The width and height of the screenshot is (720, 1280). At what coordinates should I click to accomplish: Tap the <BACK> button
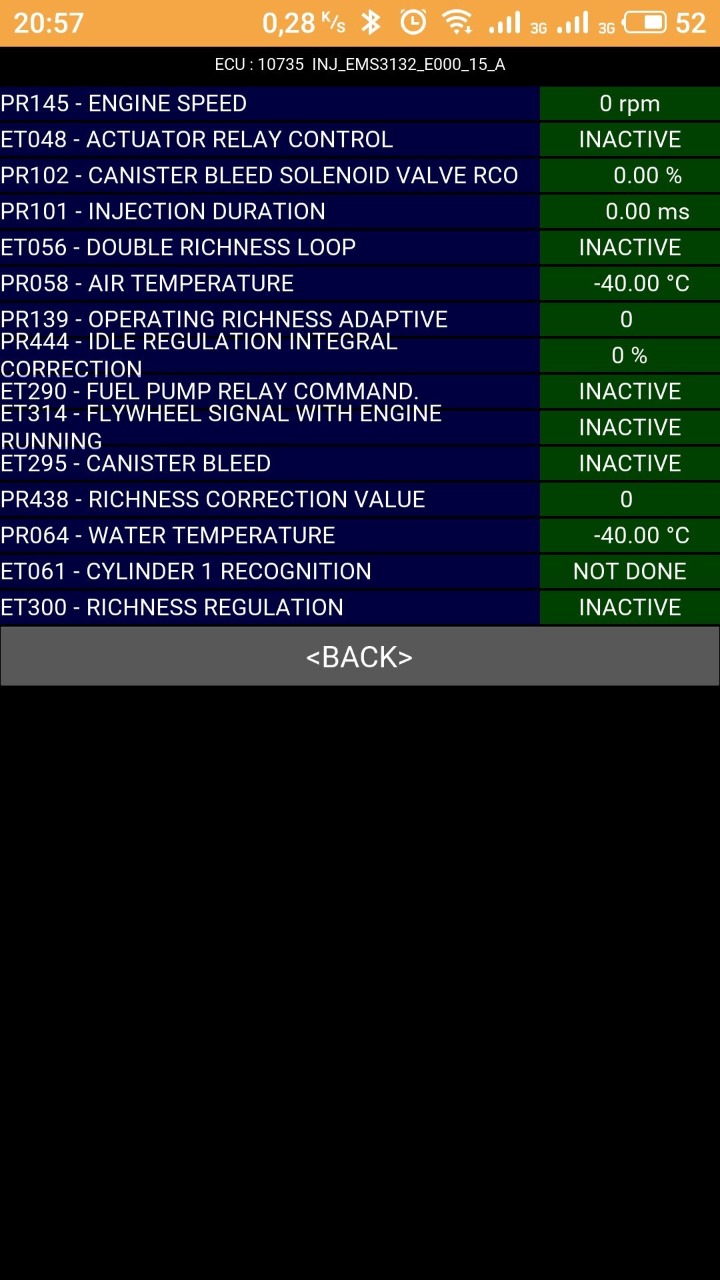point(360,656)
